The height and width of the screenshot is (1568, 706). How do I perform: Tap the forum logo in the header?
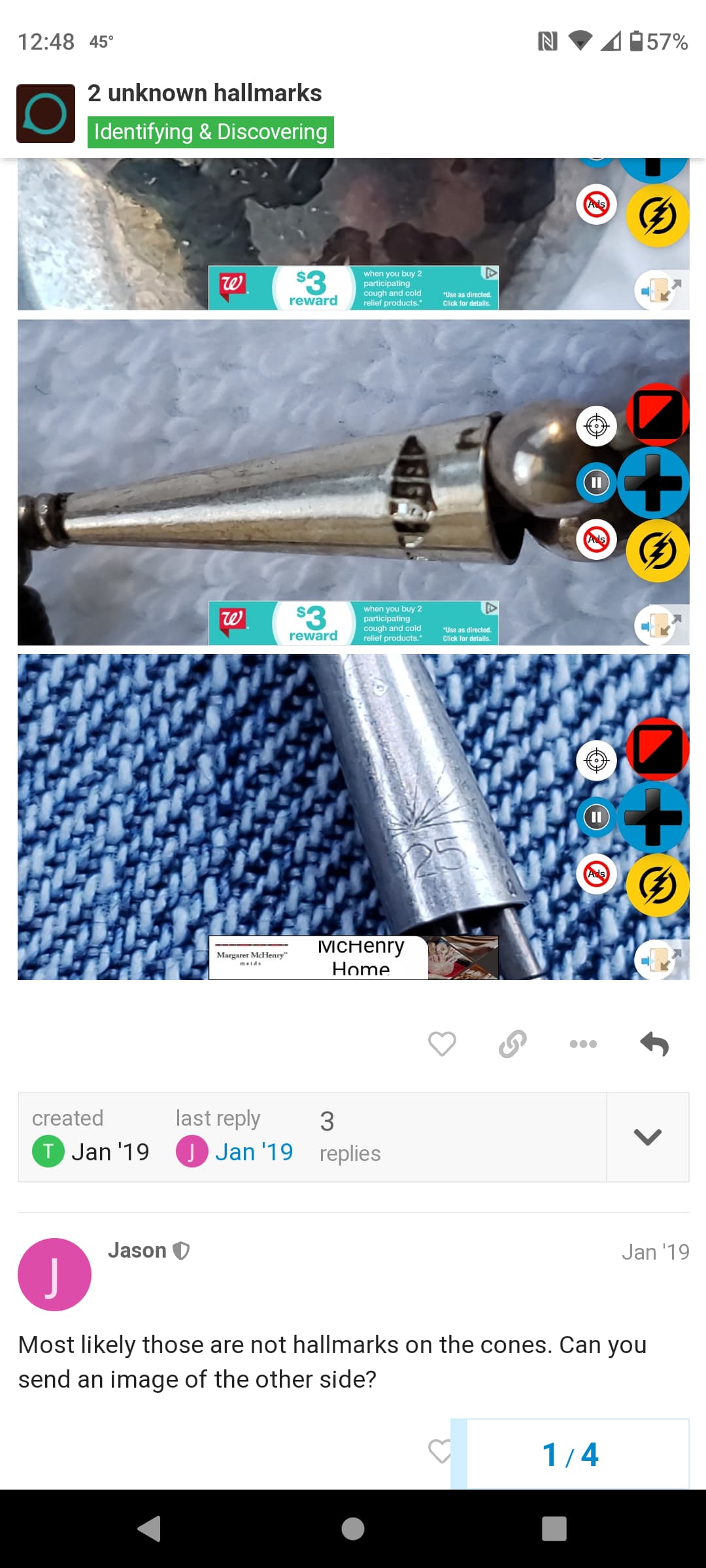point(46,114)
